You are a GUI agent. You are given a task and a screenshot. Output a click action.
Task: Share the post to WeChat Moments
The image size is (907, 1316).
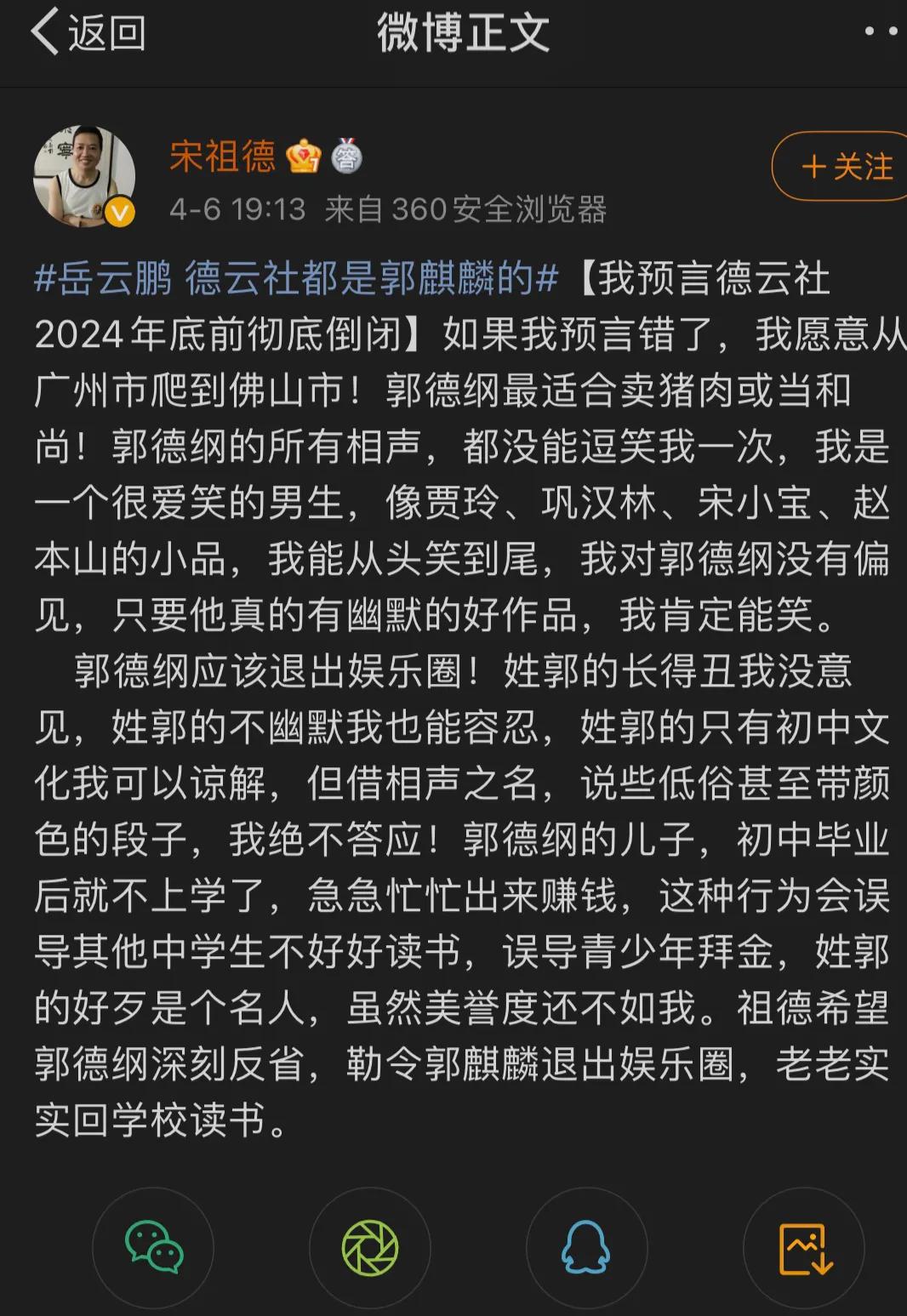tap(370, 1248)
